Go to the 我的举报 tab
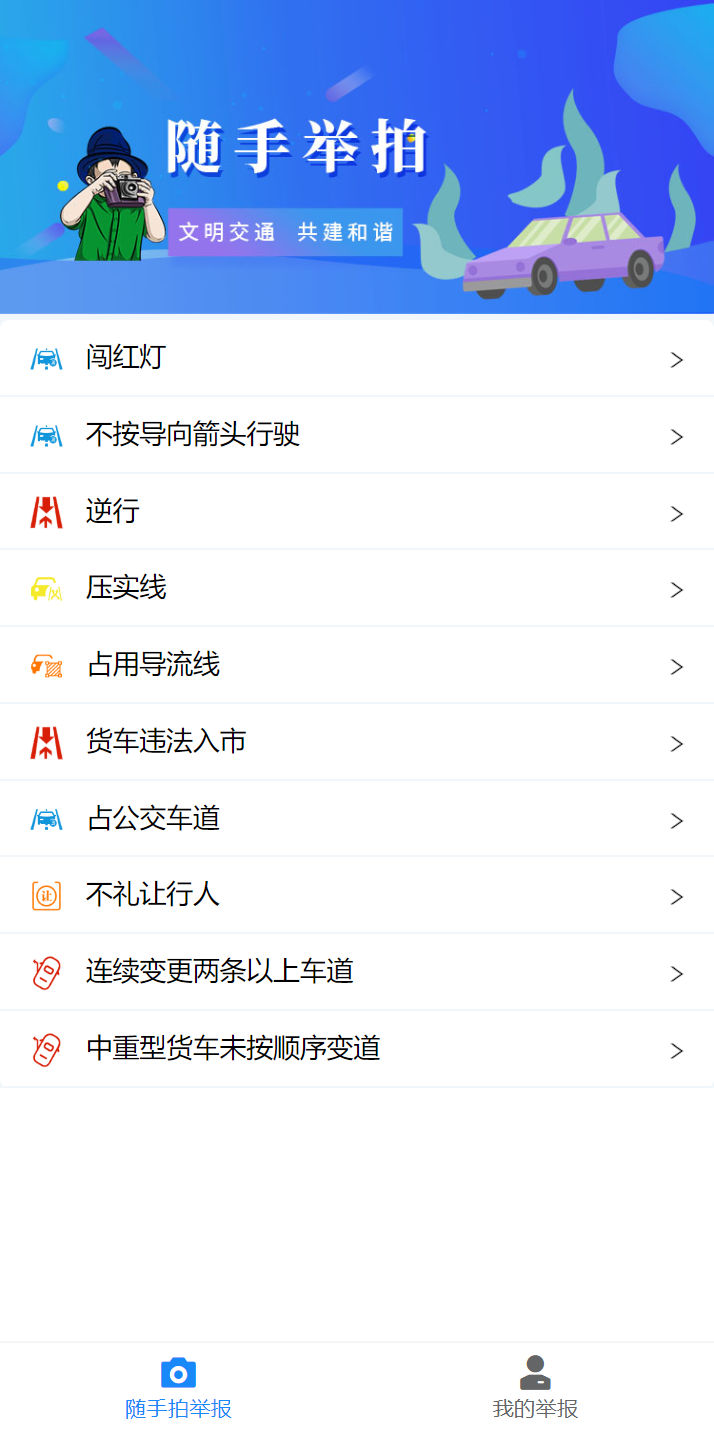 535,1388
